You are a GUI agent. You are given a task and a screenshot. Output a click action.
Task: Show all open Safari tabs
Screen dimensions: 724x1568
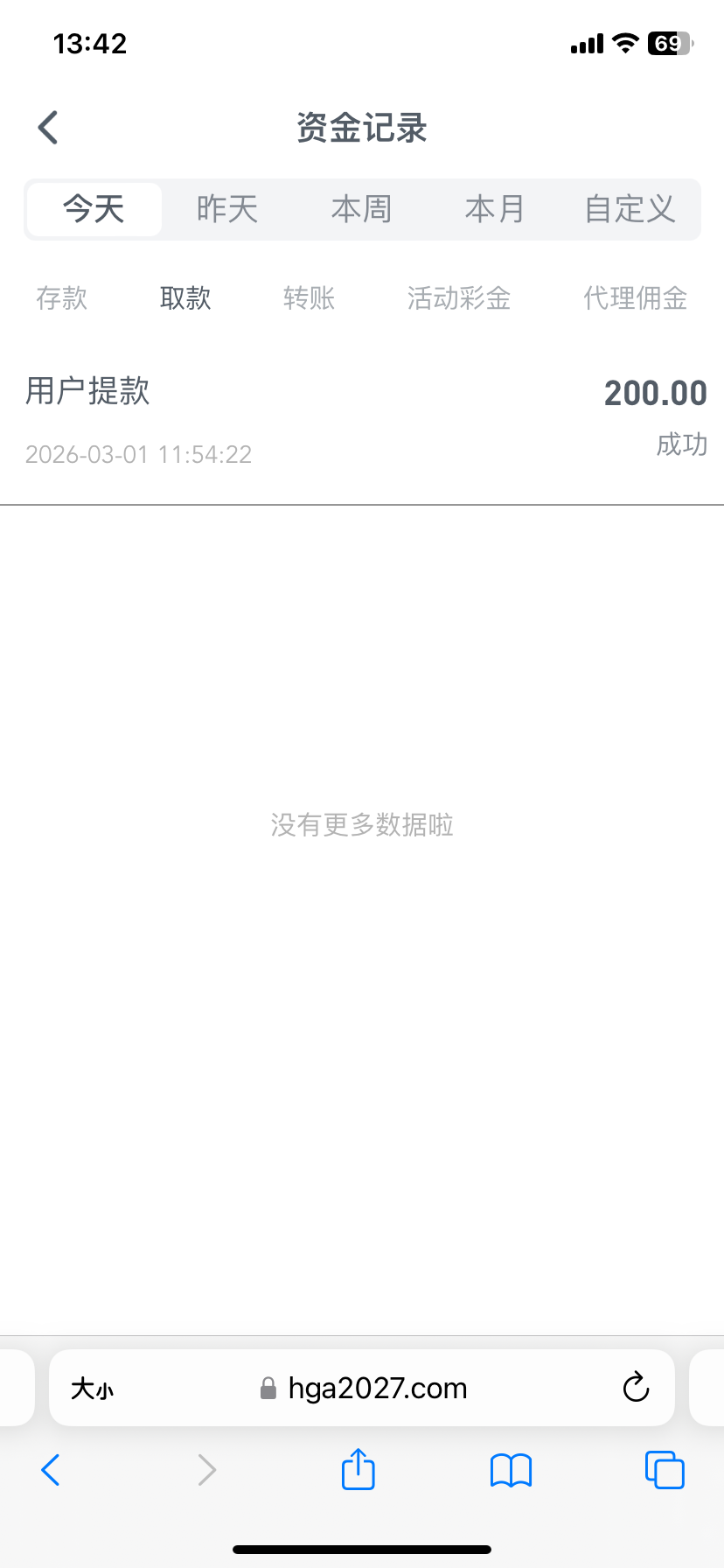point(665,1470)
